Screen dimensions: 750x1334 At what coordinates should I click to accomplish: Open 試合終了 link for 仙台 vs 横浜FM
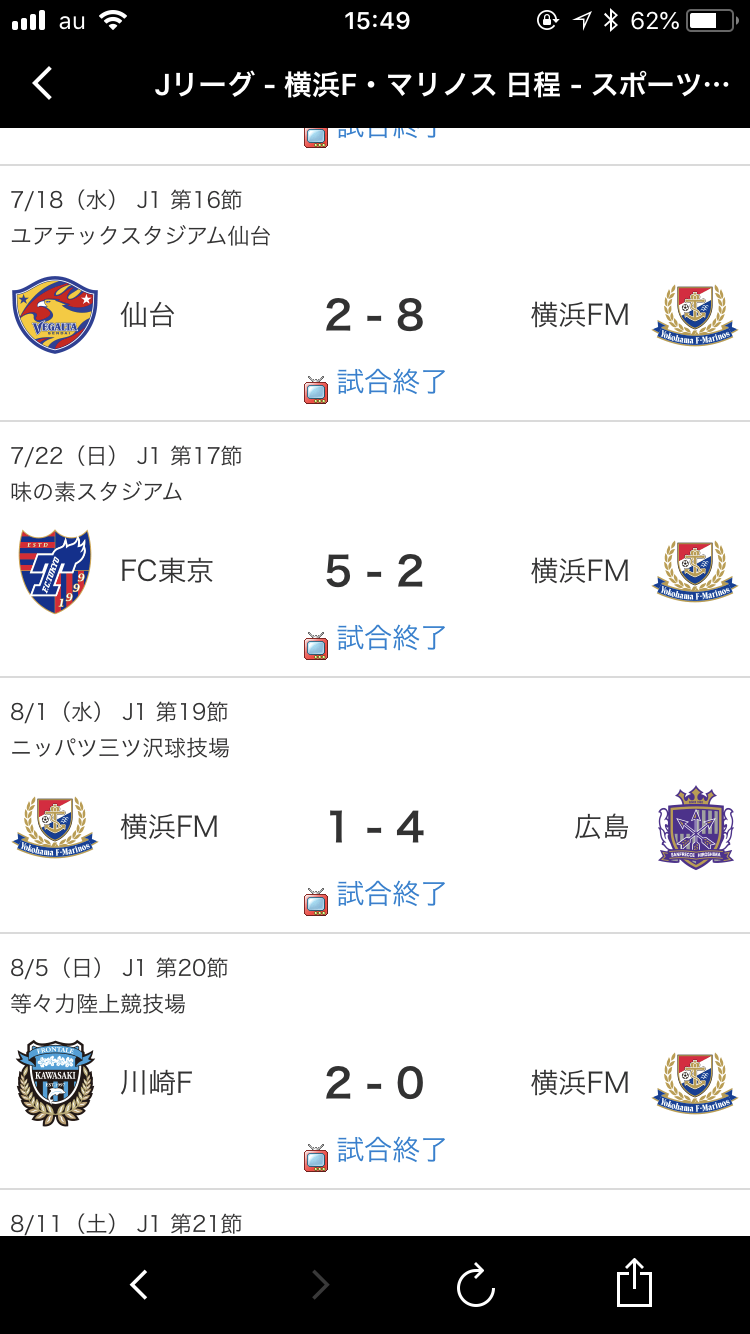(x=390, y=382)
